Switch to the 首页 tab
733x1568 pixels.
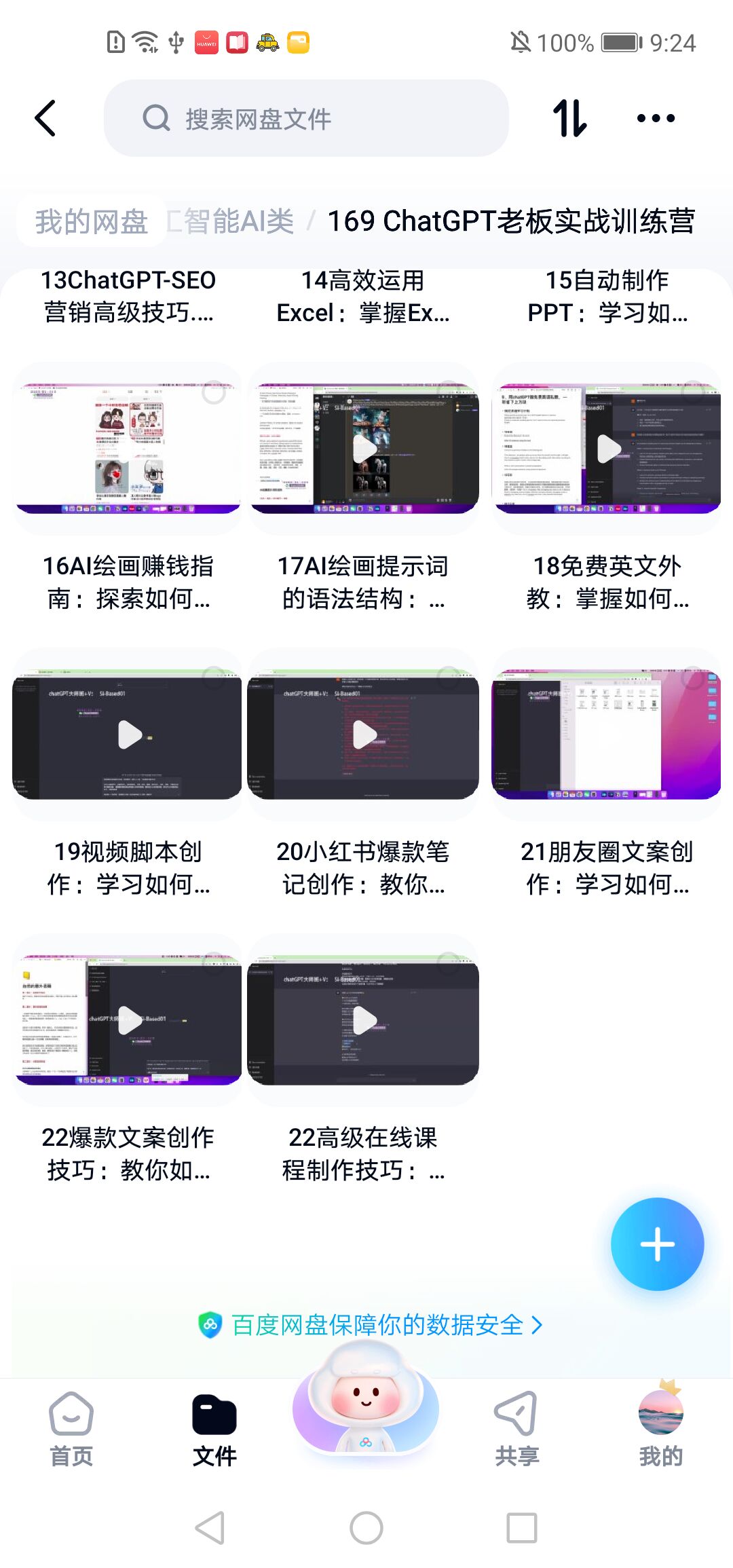coord(71,1429)
